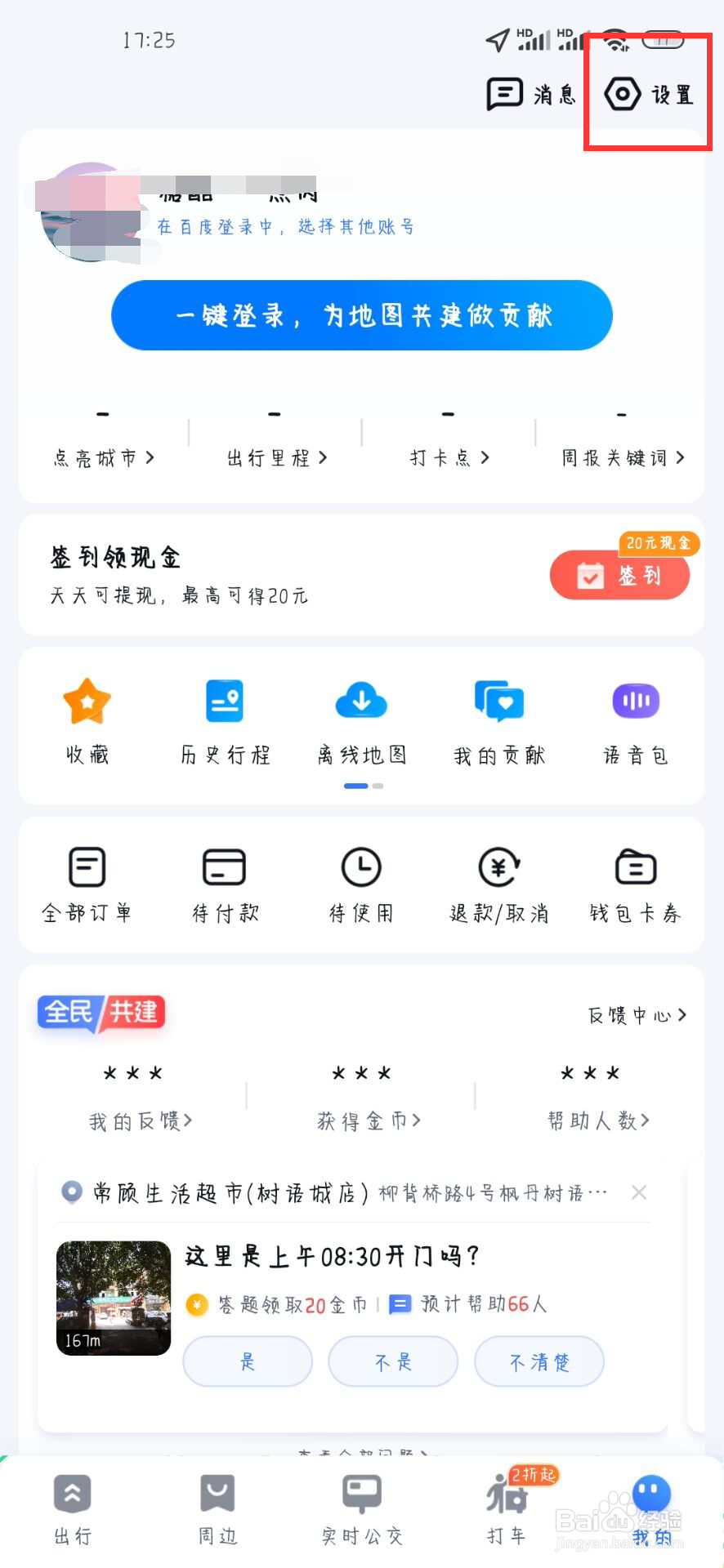Open 点亮城市 stats
724x1568 pixels.
[104, 457]
